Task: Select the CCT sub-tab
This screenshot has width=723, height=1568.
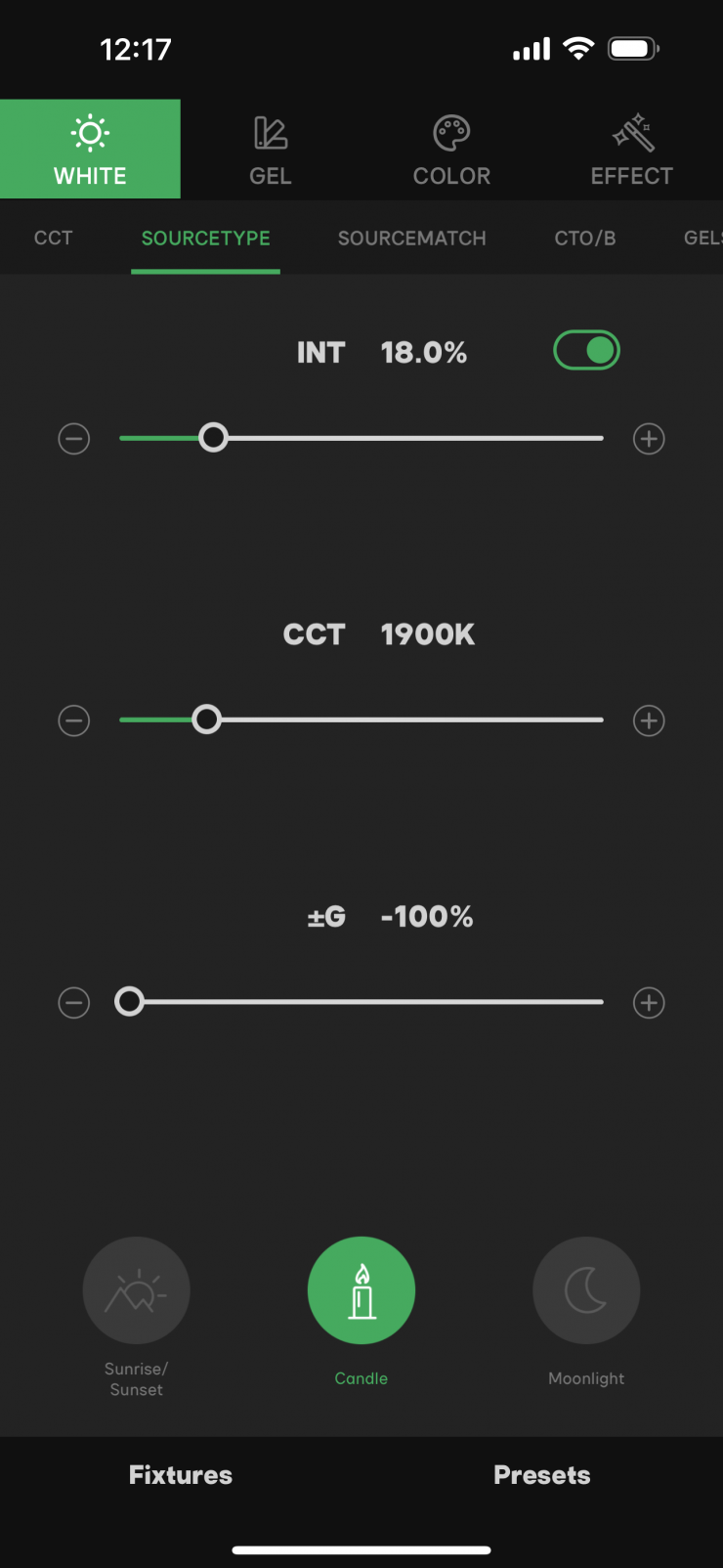Action: (x=53, y=238)
